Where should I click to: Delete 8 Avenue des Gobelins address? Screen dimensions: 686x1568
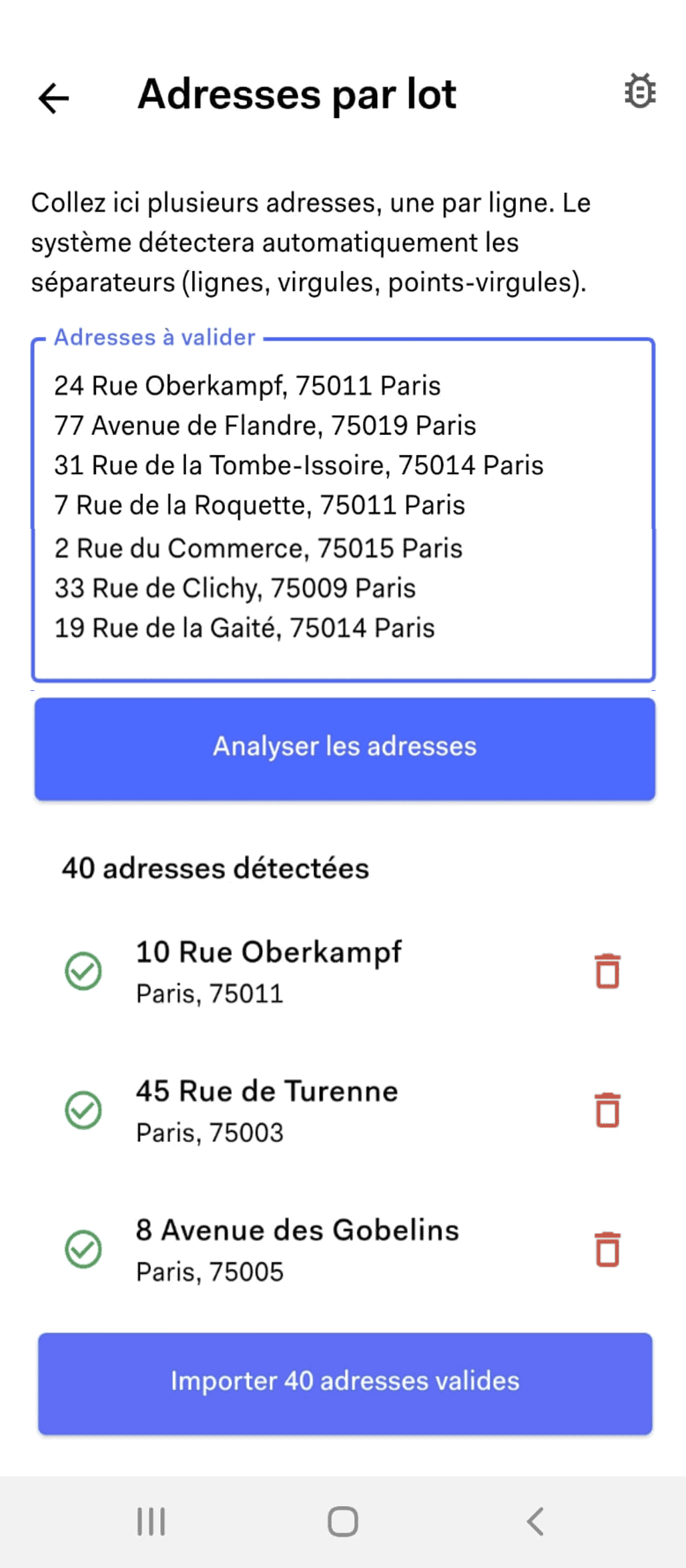607,1249
